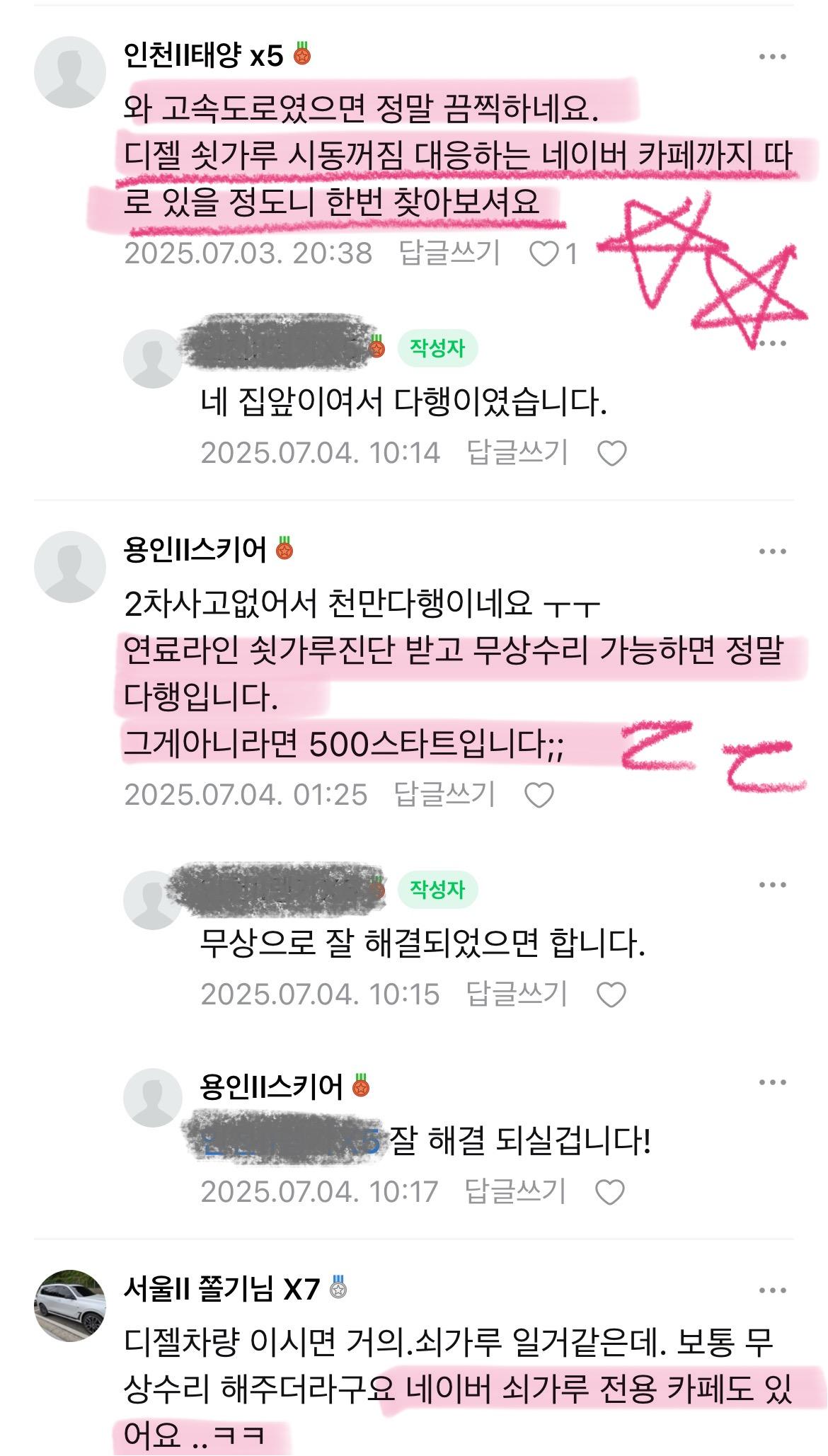Open 서울II 쫄기님 X7's profile picture
828x1456 pixels.
(x=69, y=1305)
